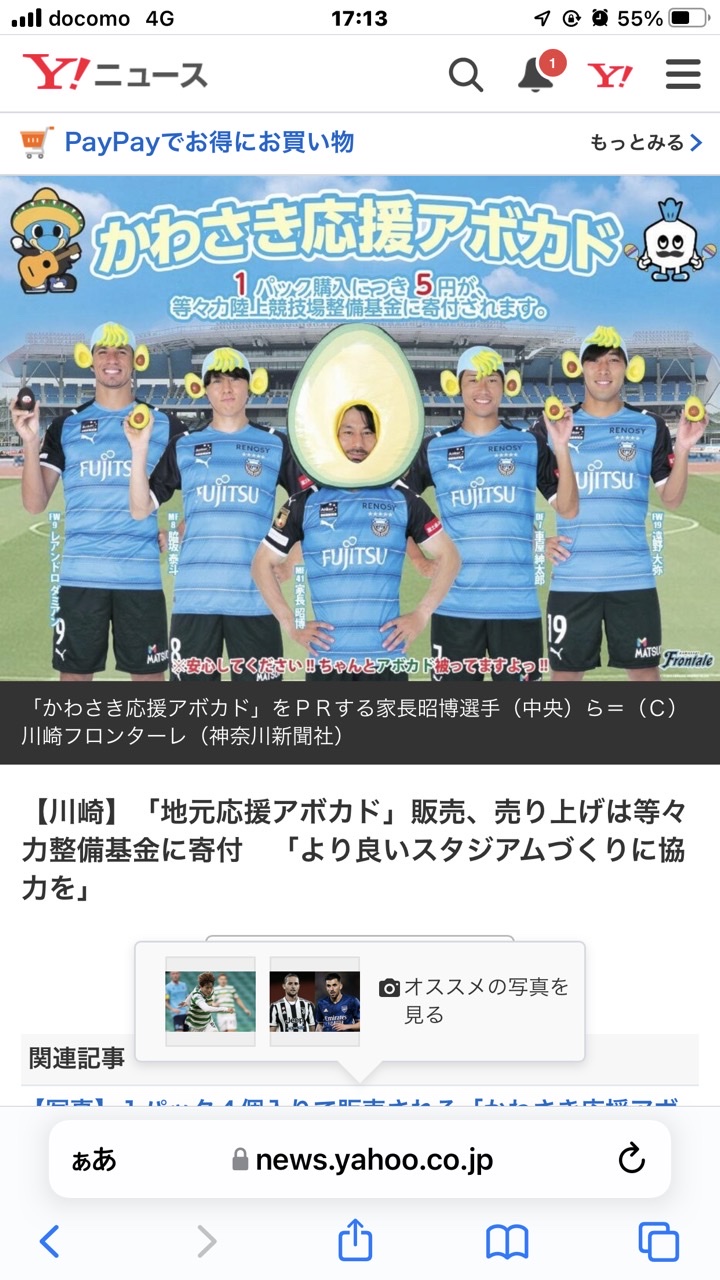Go back to the previous page

click(x=49, y=1241)
